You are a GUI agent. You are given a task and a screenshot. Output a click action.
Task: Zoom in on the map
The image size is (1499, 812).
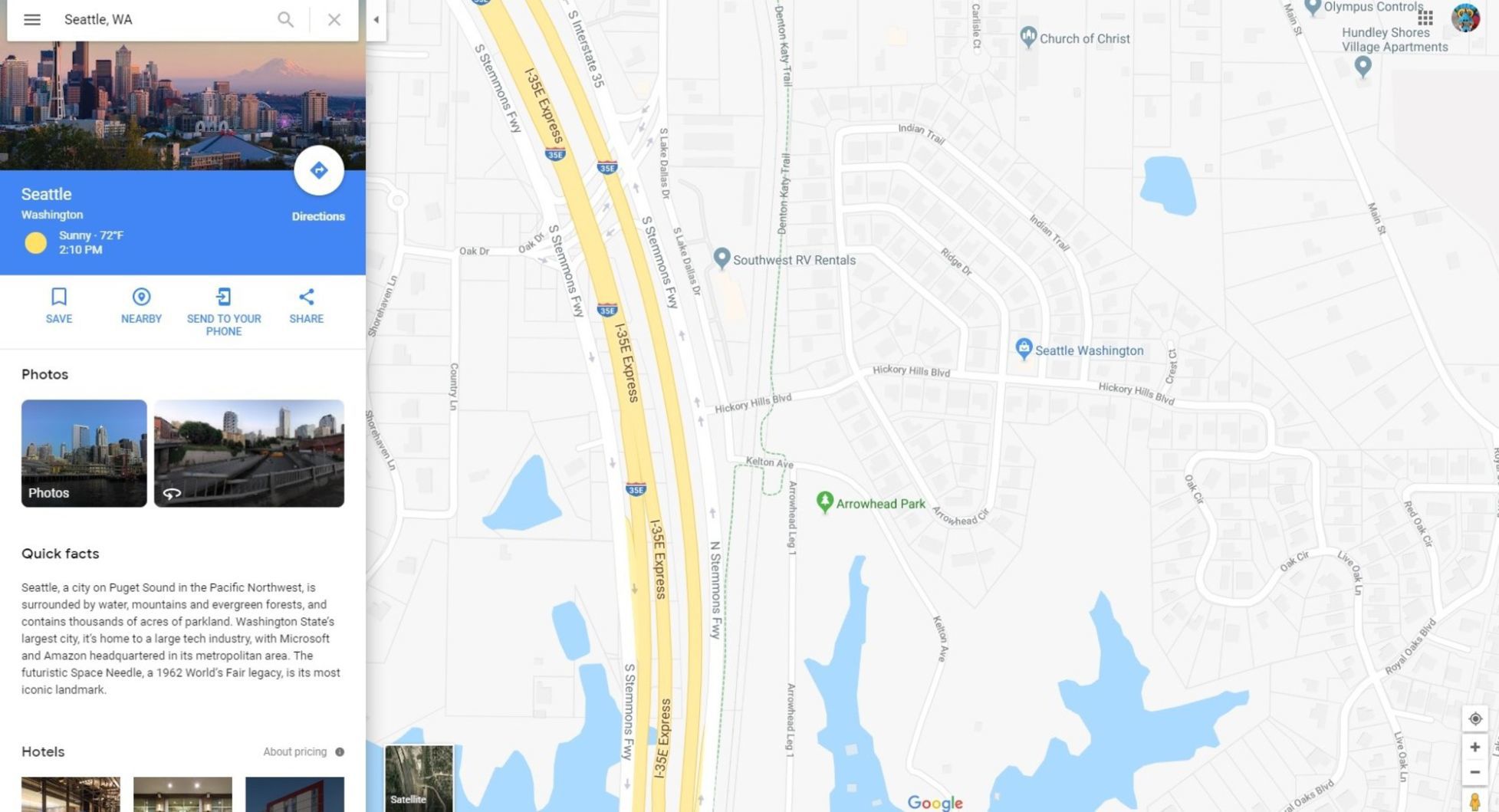click(1474, 747)
